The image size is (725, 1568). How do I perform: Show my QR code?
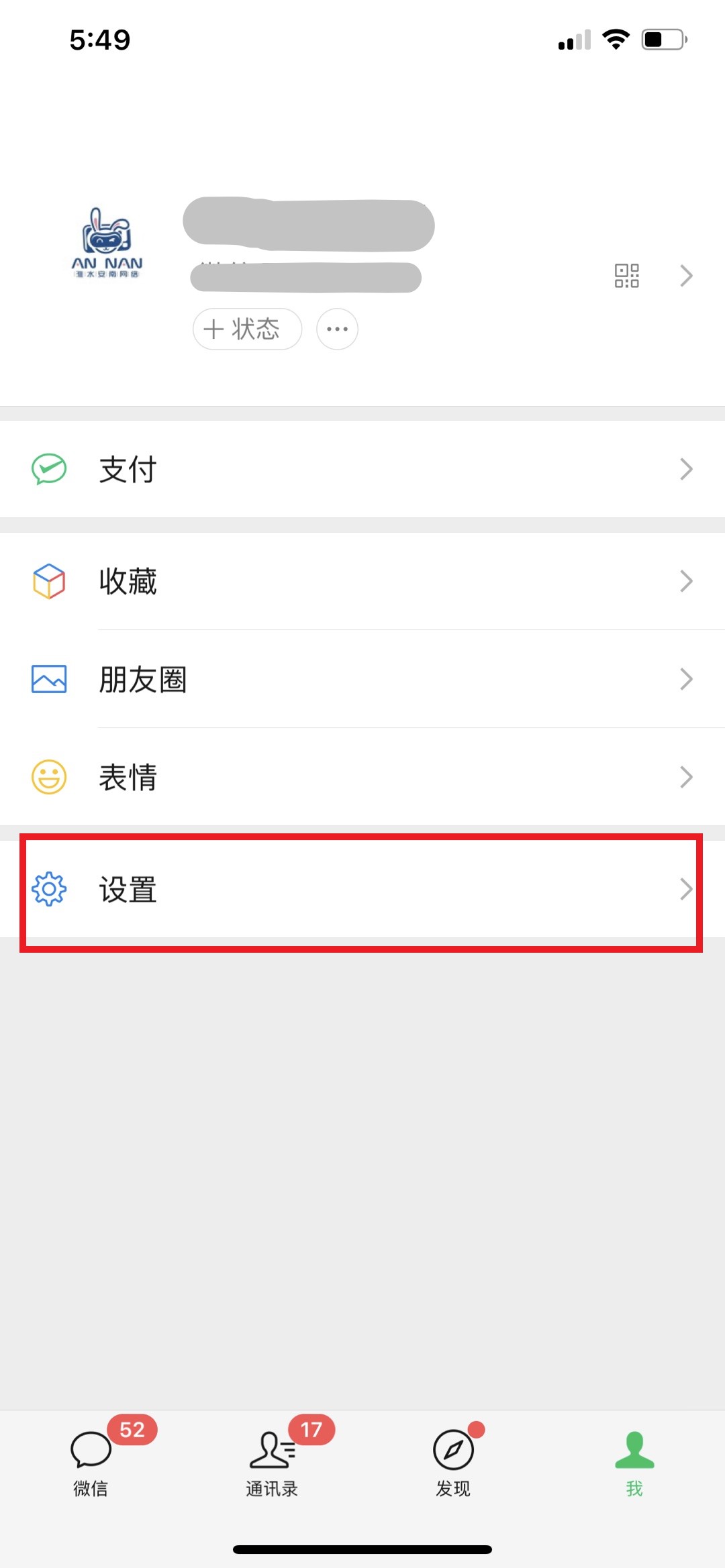pyautogui.click(x=627, y=276)
